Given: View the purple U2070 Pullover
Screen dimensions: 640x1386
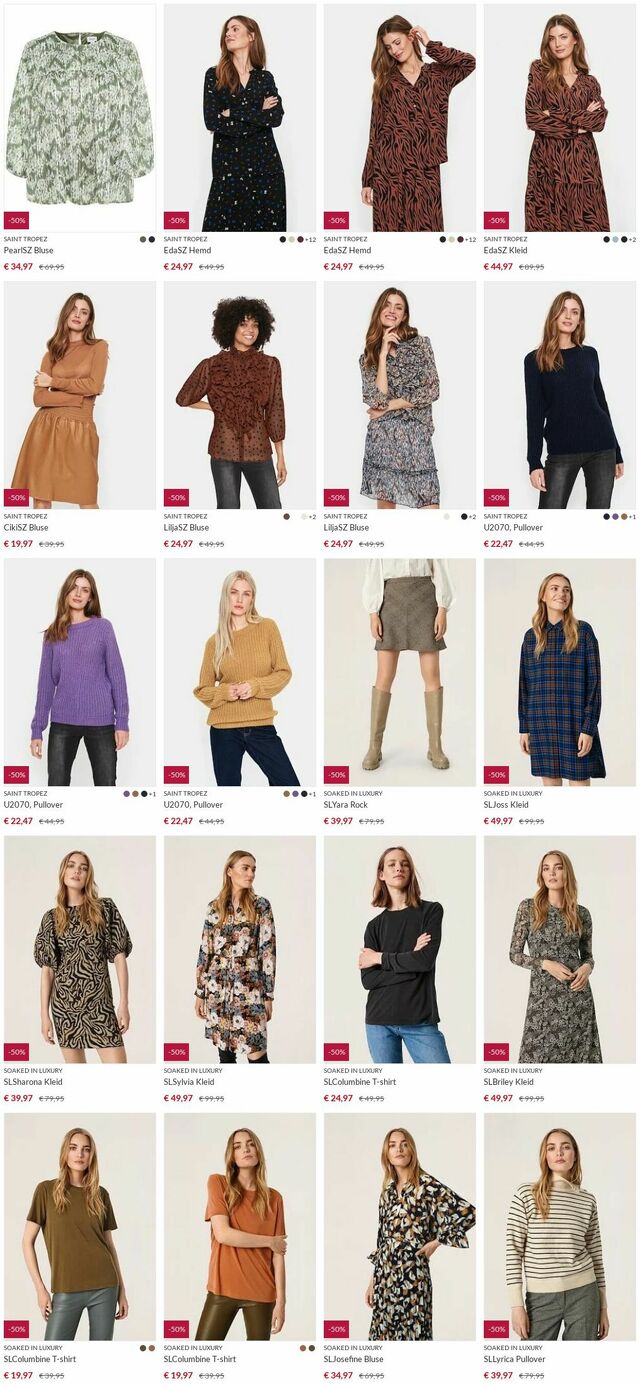Looking at the screenshot, I should [x=80, y=672].
